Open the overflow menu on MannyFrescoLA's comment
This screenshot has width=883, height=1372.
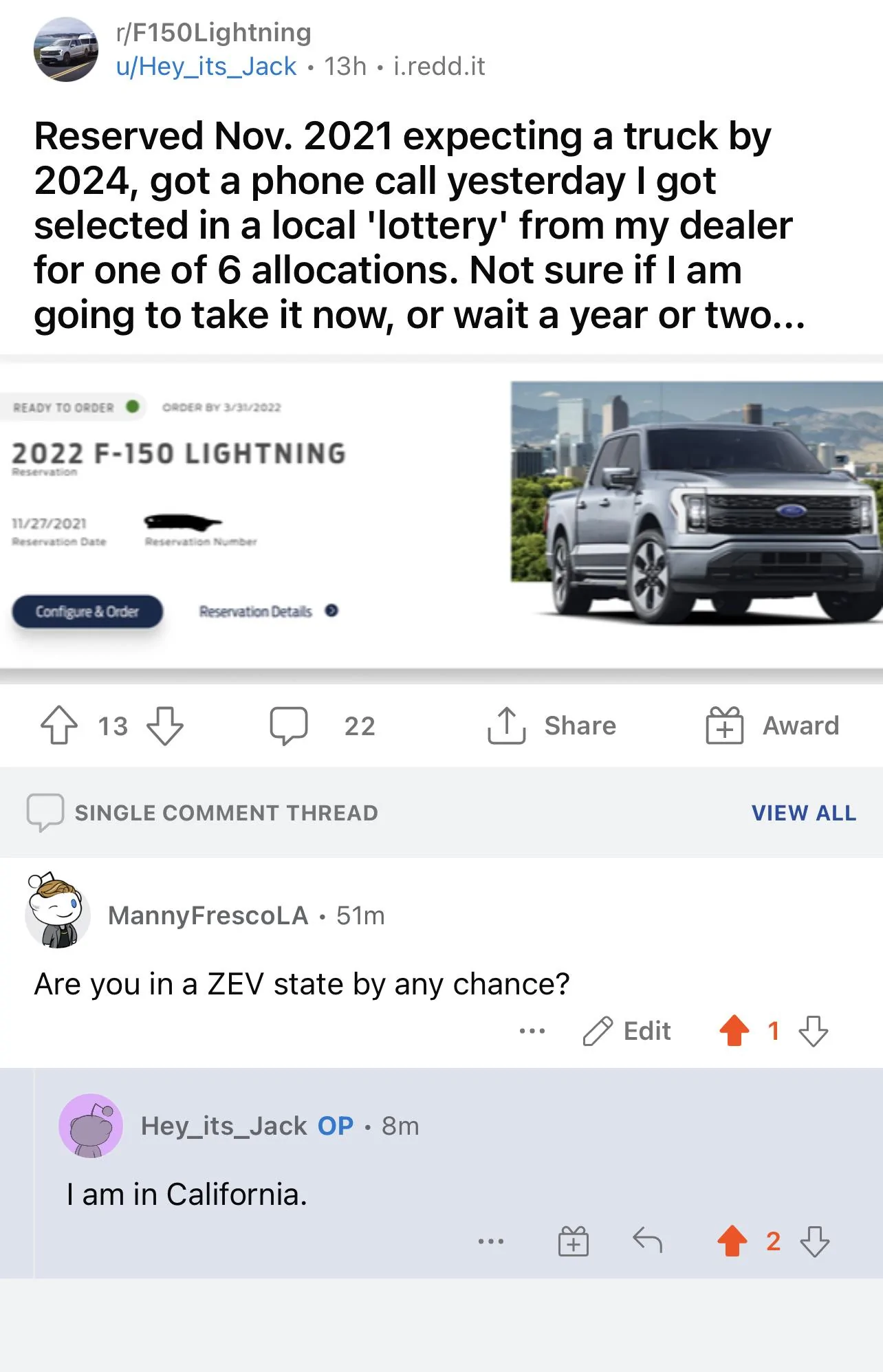(532, 1030)
